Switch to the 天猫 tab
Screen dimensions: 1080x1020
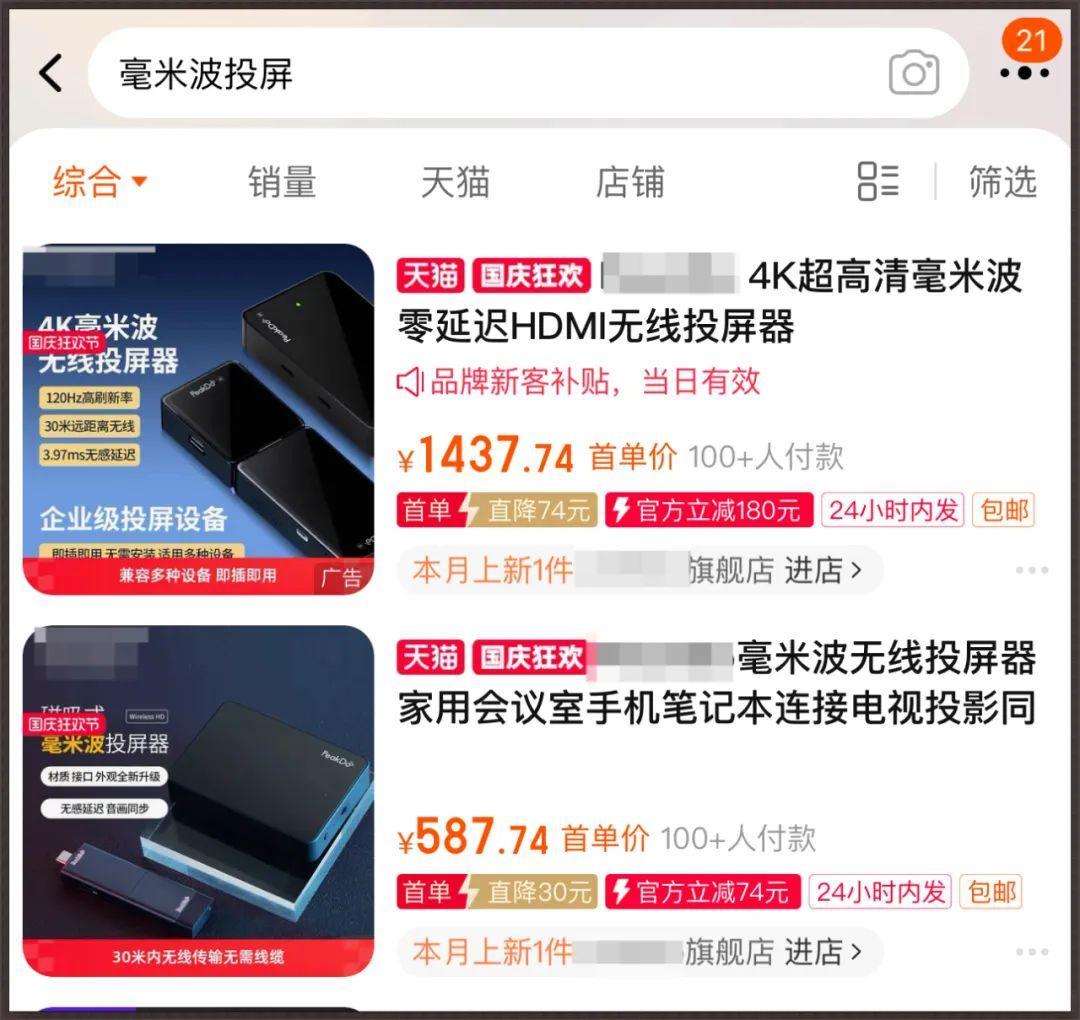tap(455, 182)
